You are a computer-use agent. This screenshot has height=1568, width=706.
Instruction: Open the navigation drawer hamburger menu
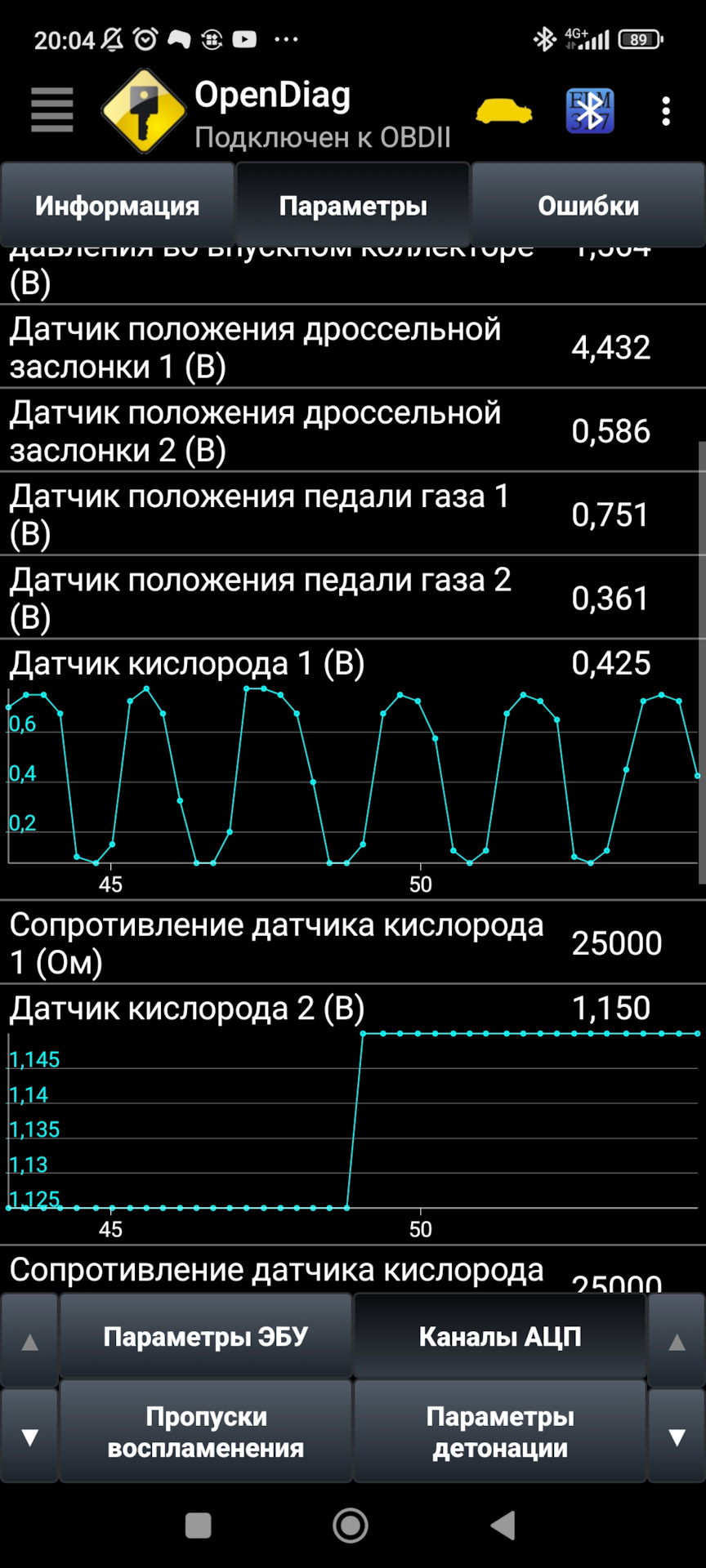[51, 112]
